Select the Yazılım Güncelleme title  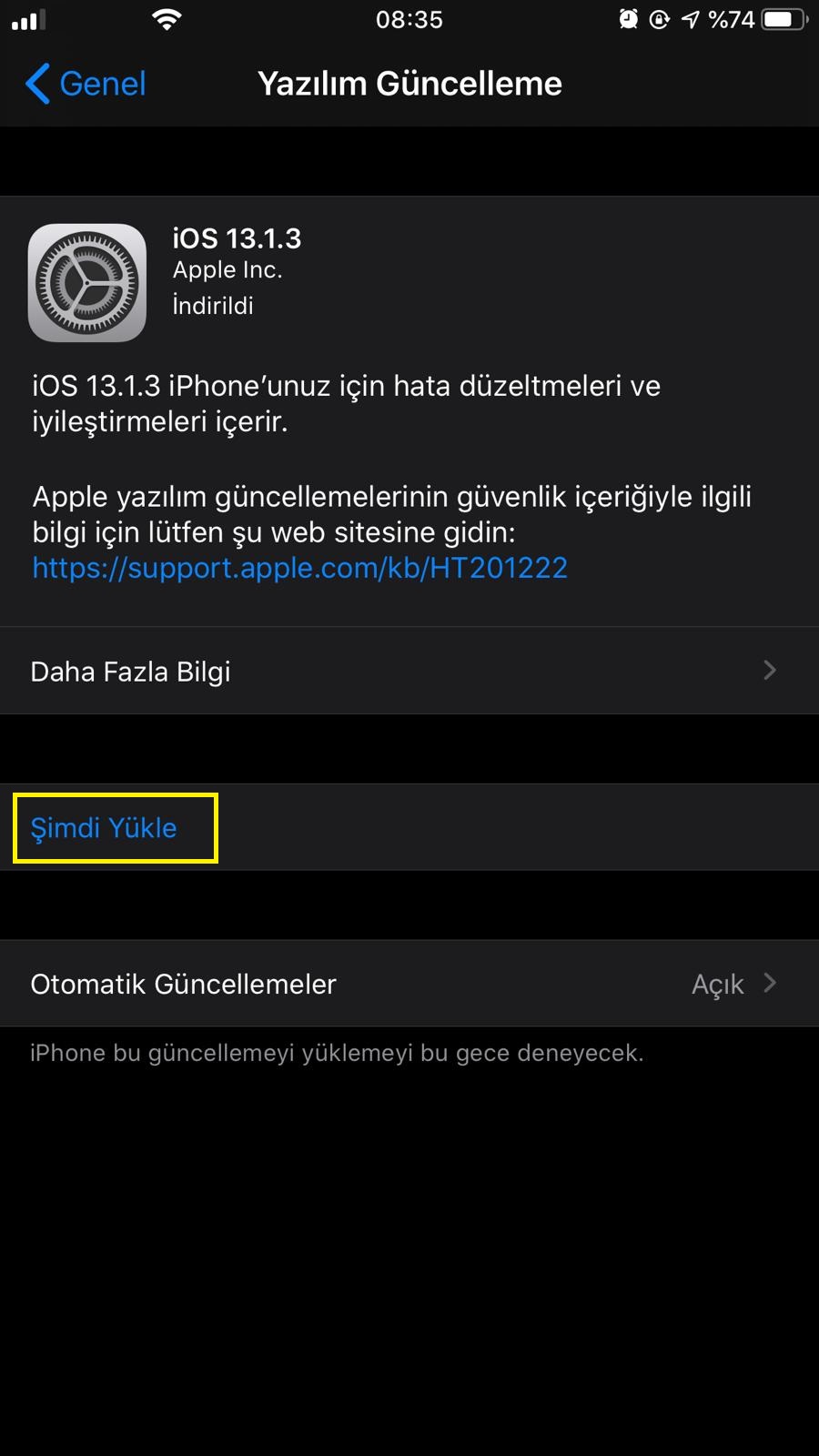coord(409,83)
